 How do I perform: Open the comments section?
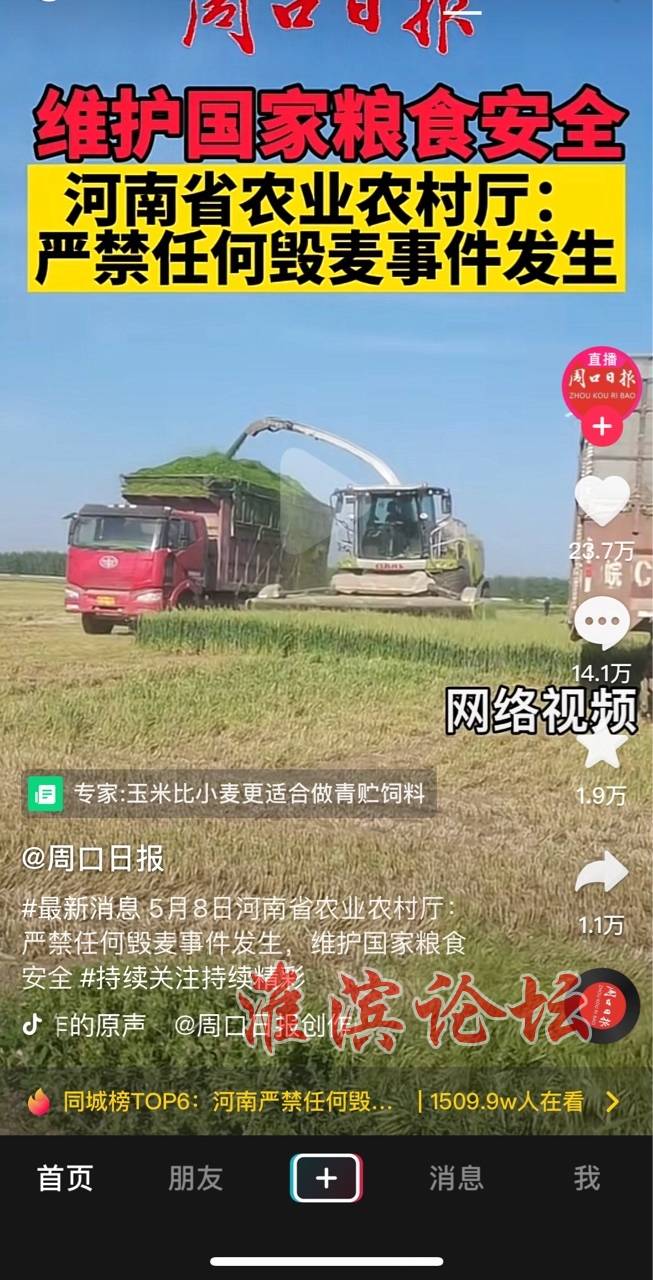pyautogui.click(x=602, y=623)
